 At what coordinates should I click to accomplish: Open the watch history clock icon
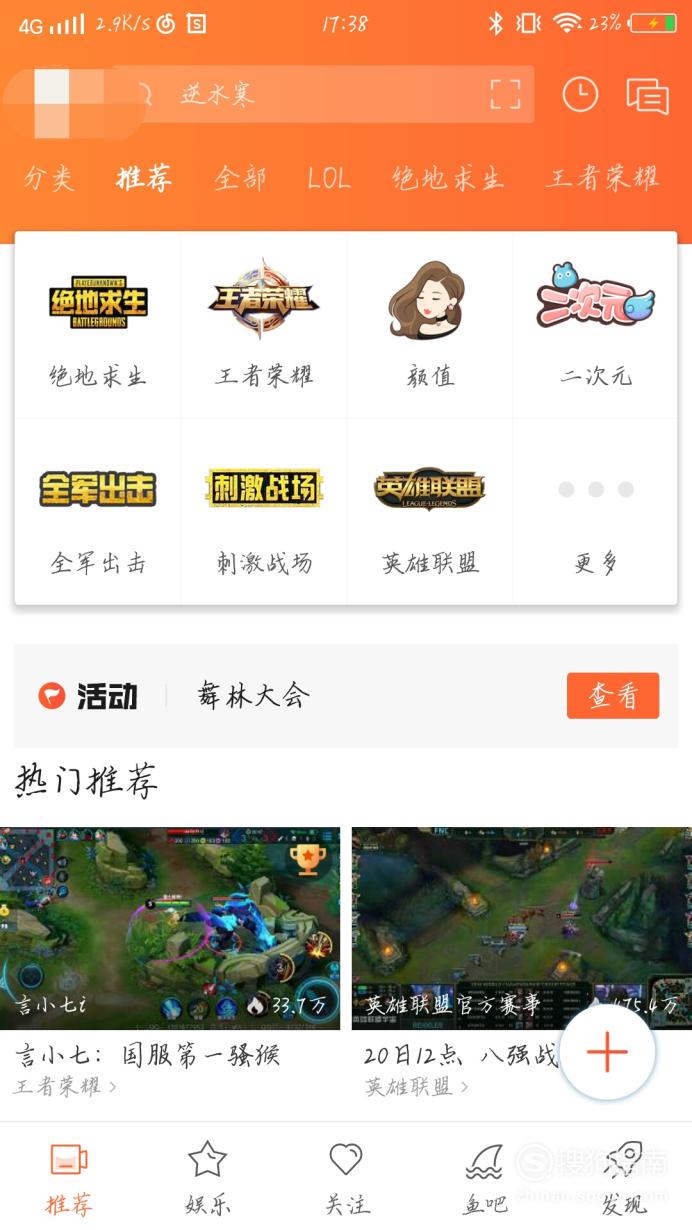pyautogui.click(x=580, y=95)
